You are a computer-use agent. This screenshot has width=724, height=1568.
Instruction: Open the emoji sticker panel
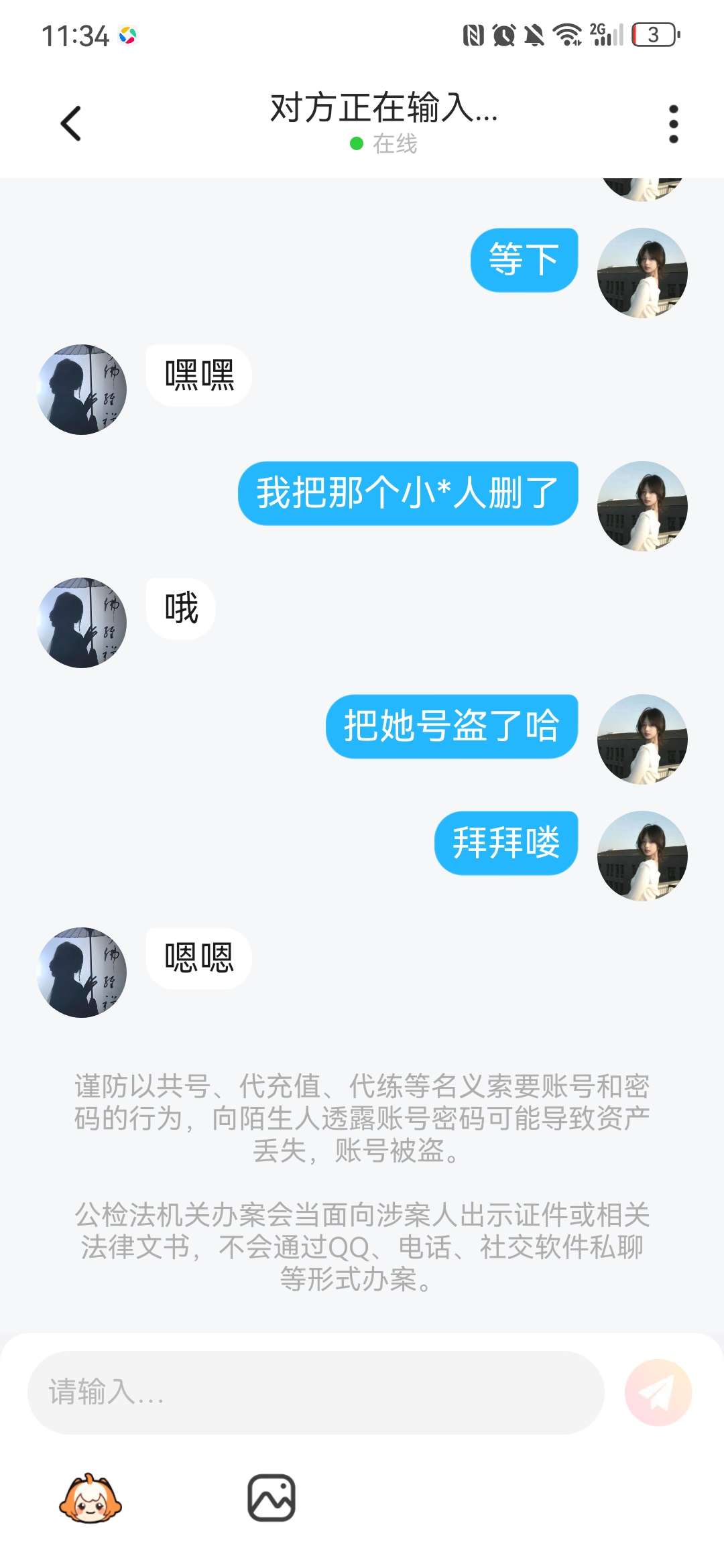coord(90,1498)
